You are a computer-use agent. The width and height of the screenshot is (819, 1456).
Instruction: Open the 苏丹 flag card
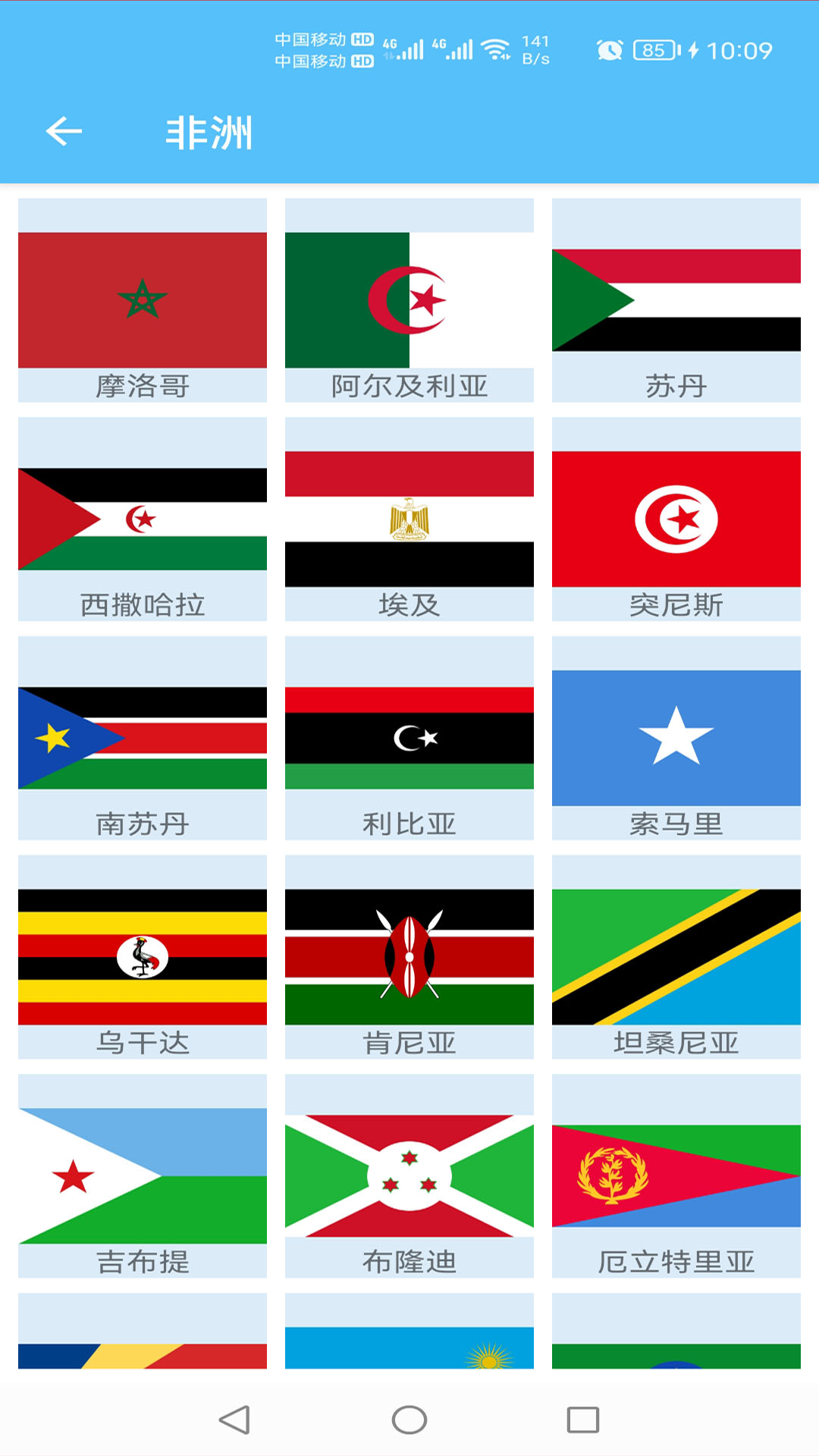pos(676,300)
